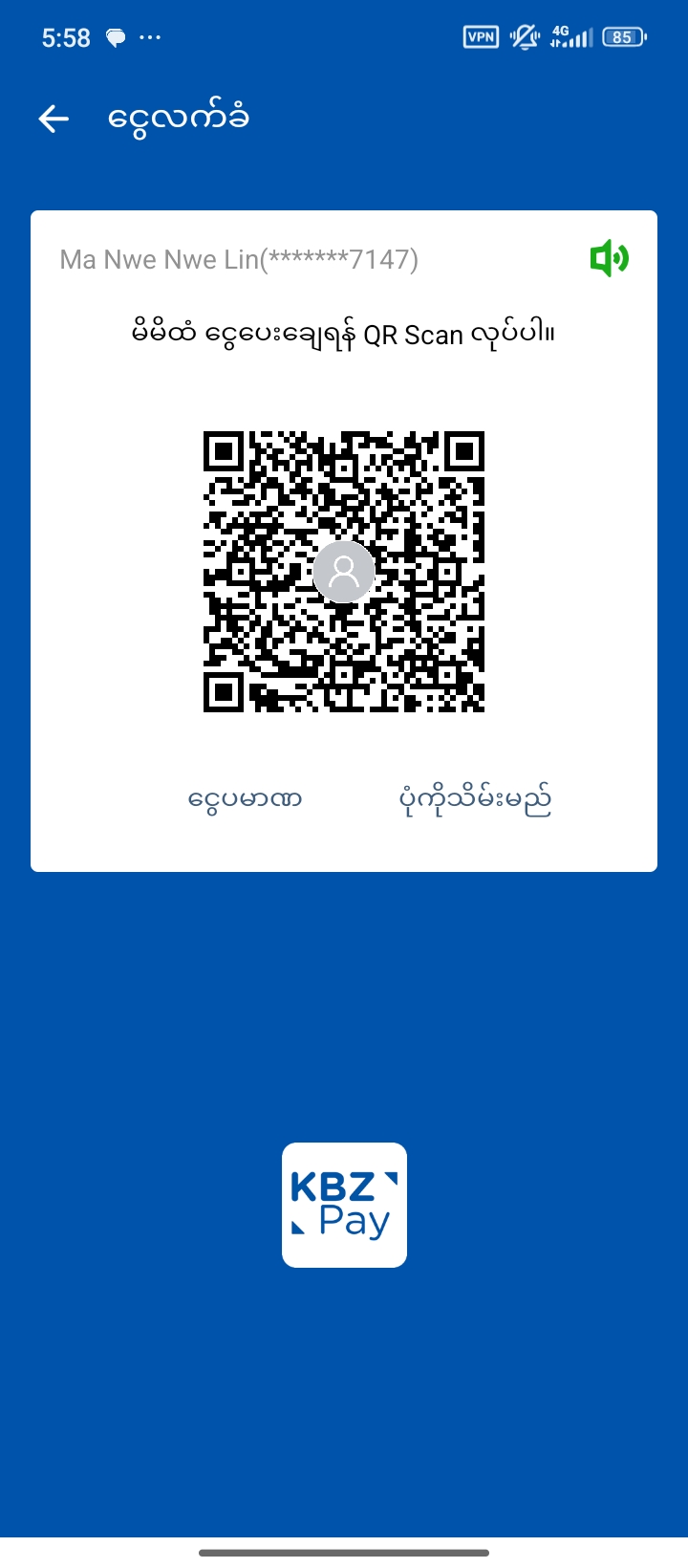Tap ငွေပမာဏ to set amount

coord(245,798)
